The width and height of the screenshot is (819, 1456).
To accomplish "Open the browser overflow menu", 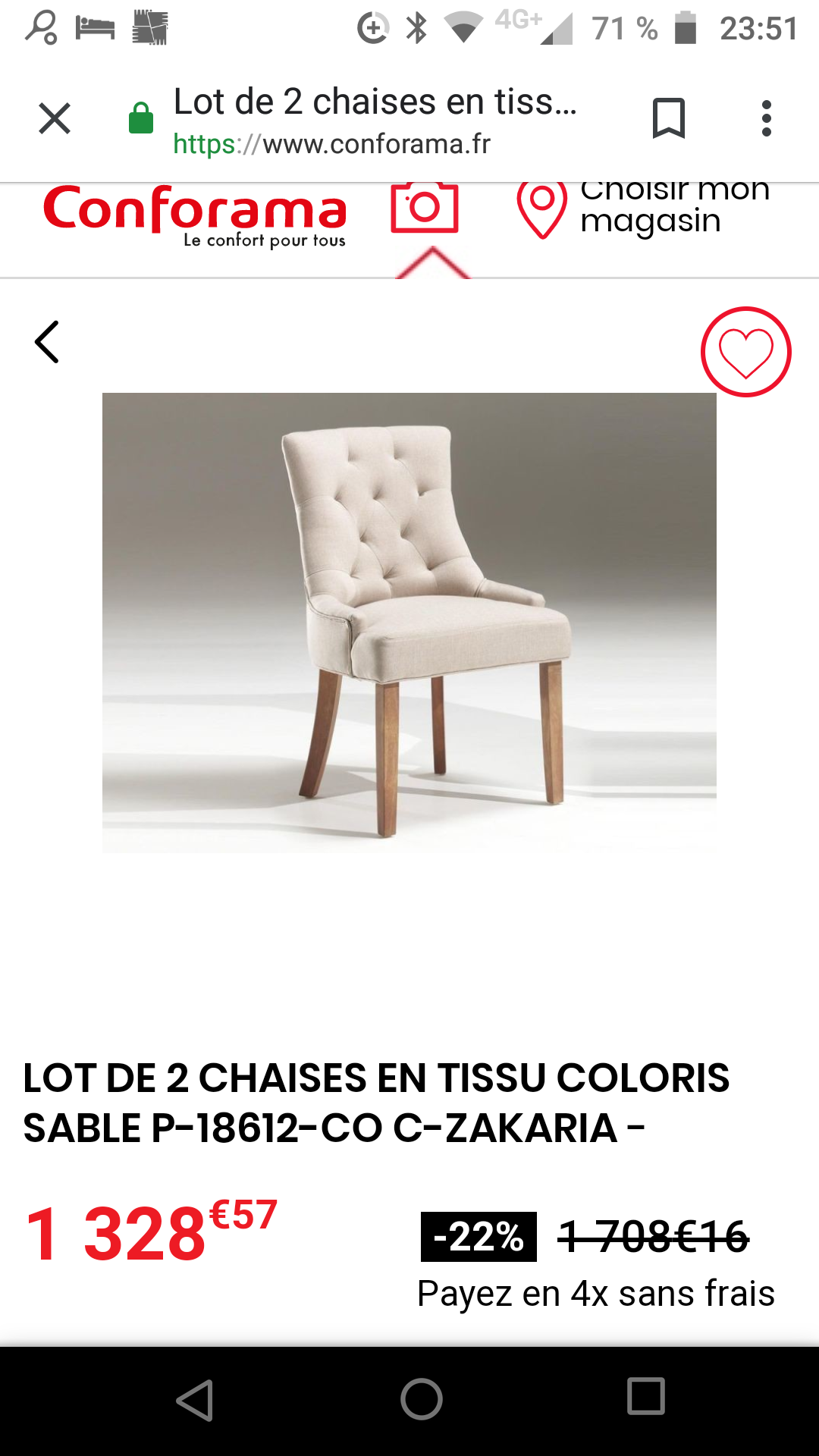I will (x=767, y=119).
